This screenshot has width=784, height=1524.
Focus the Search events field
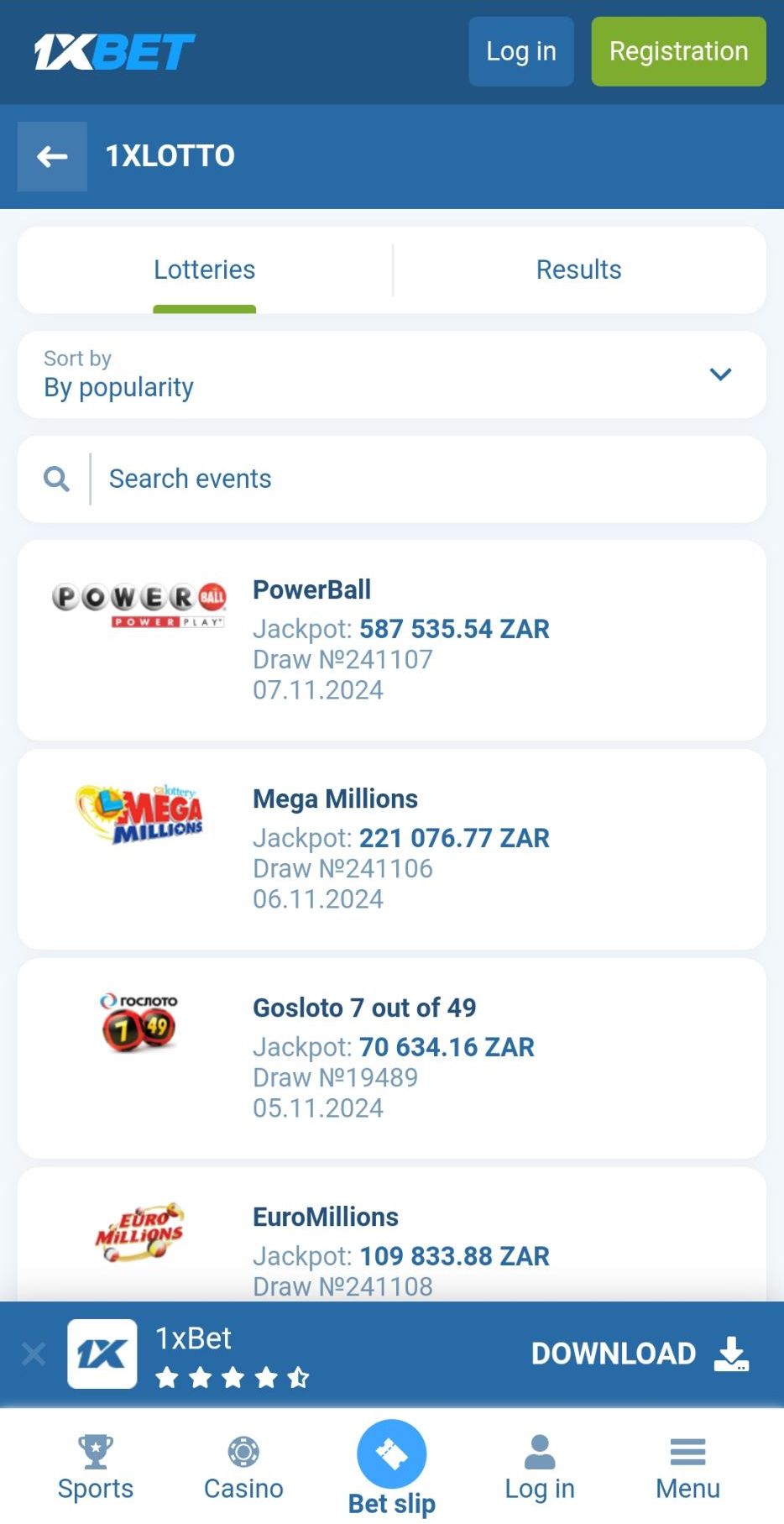[x=420, y=479]
